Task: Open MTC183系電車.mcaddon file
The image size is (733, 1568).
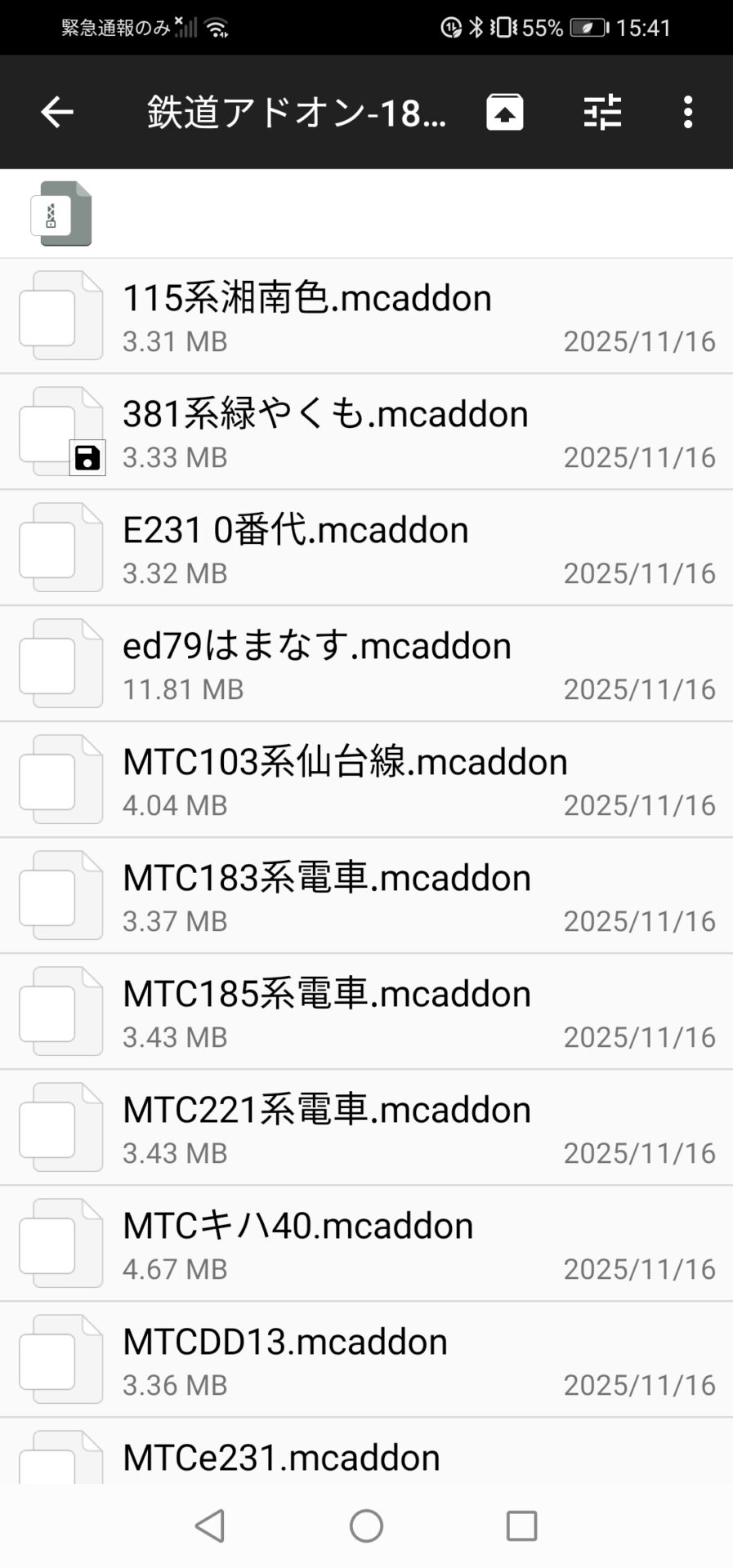Action: pos(366,896)
